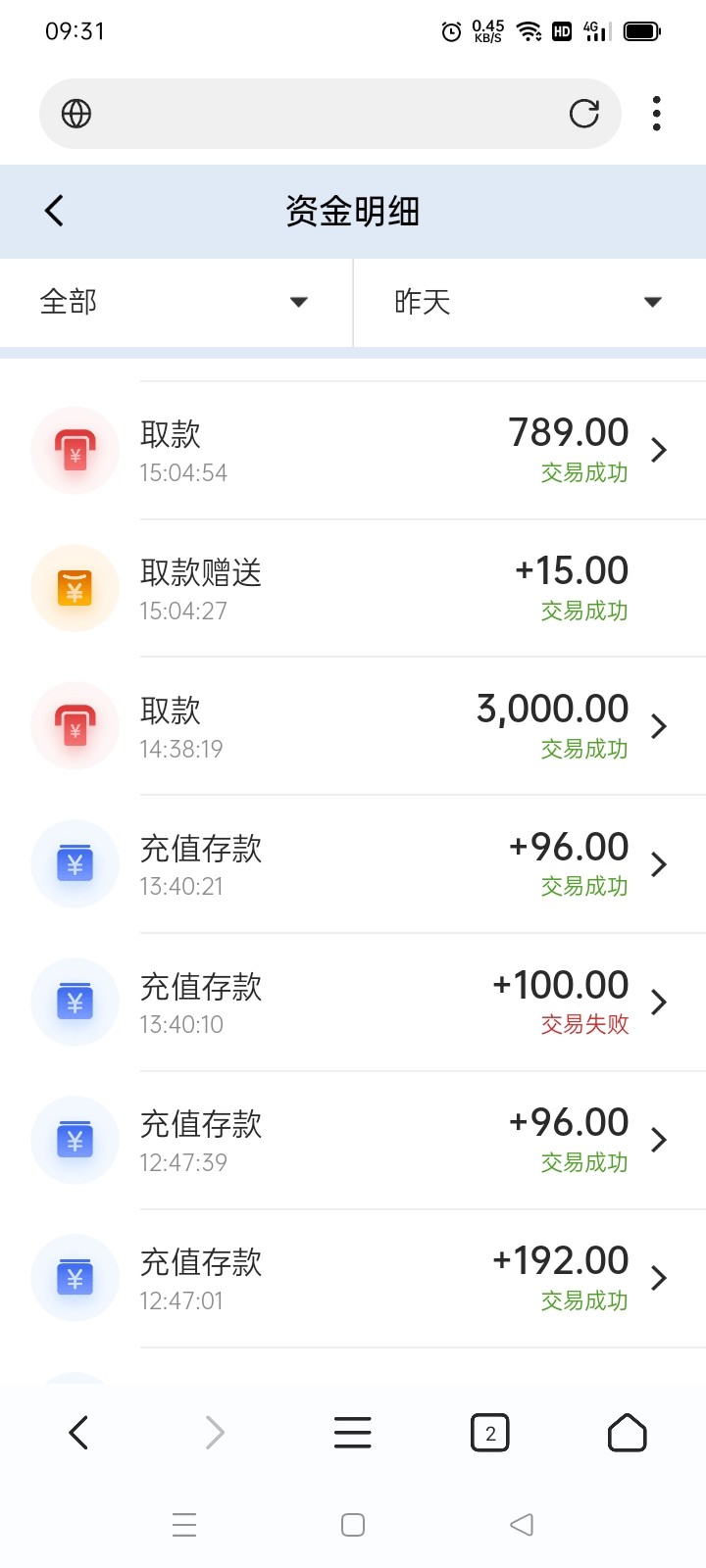The image size is (706, 1568).
Task: Open the browser's bottom hamburger menu
Action: click(352, 1433)
